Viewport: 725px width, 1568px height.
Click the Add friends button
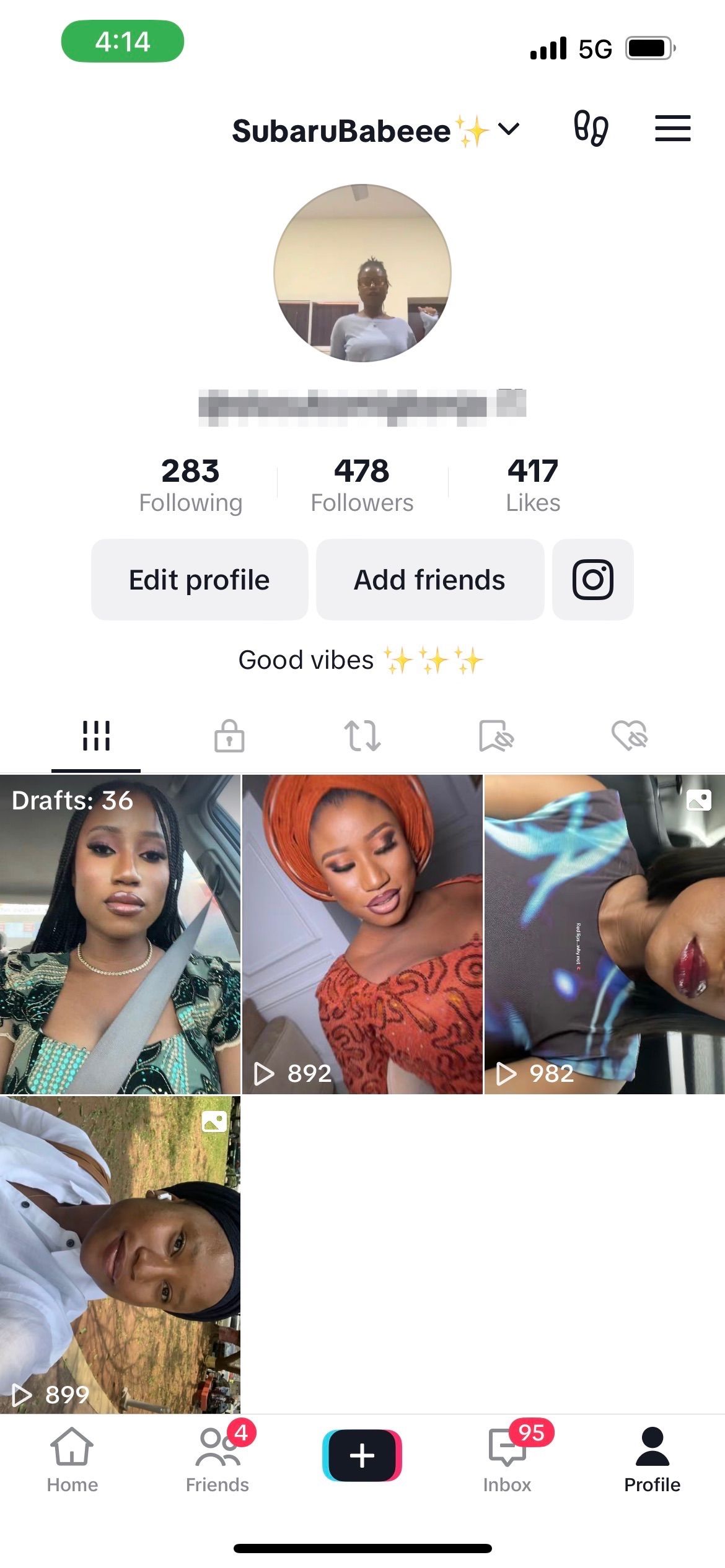pos(429,579)
